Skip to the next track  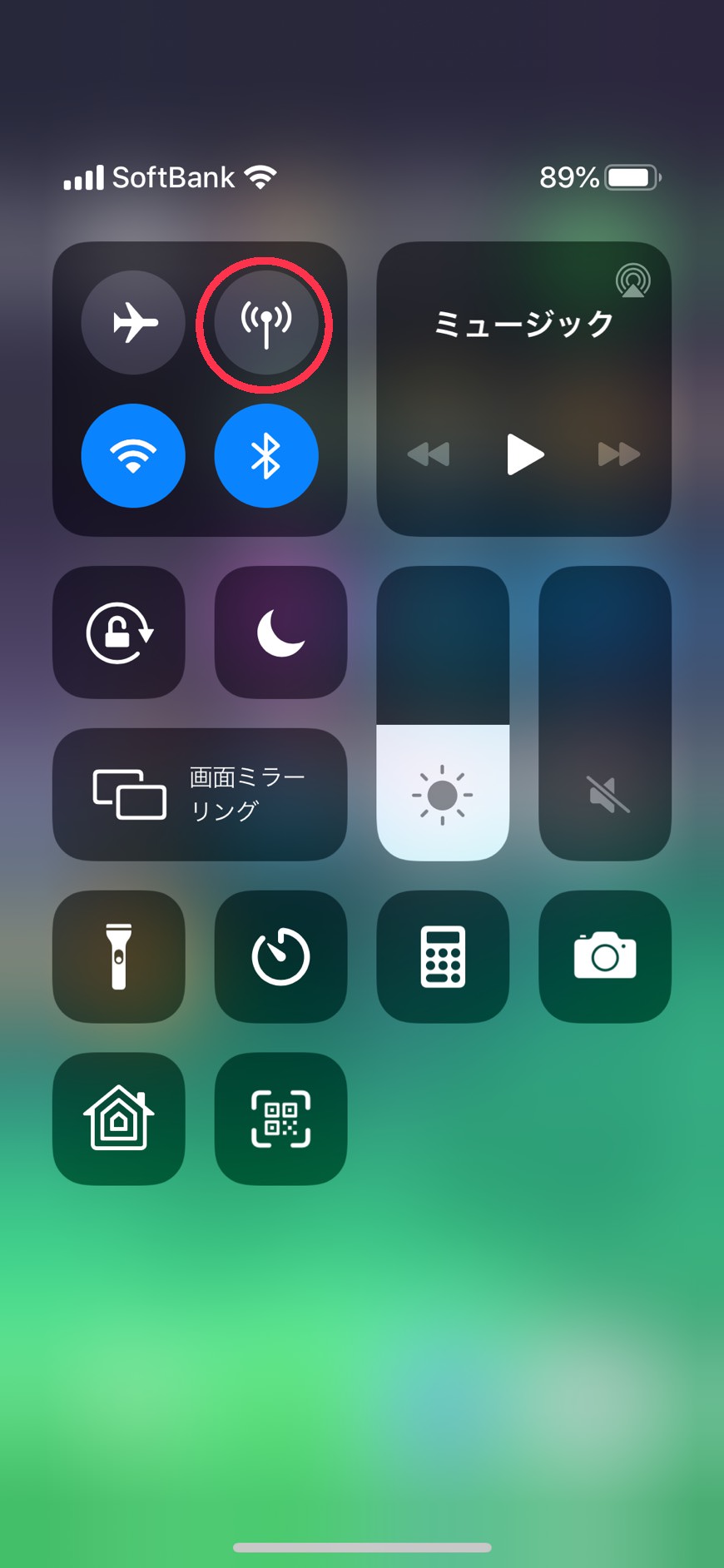[619, 454]
